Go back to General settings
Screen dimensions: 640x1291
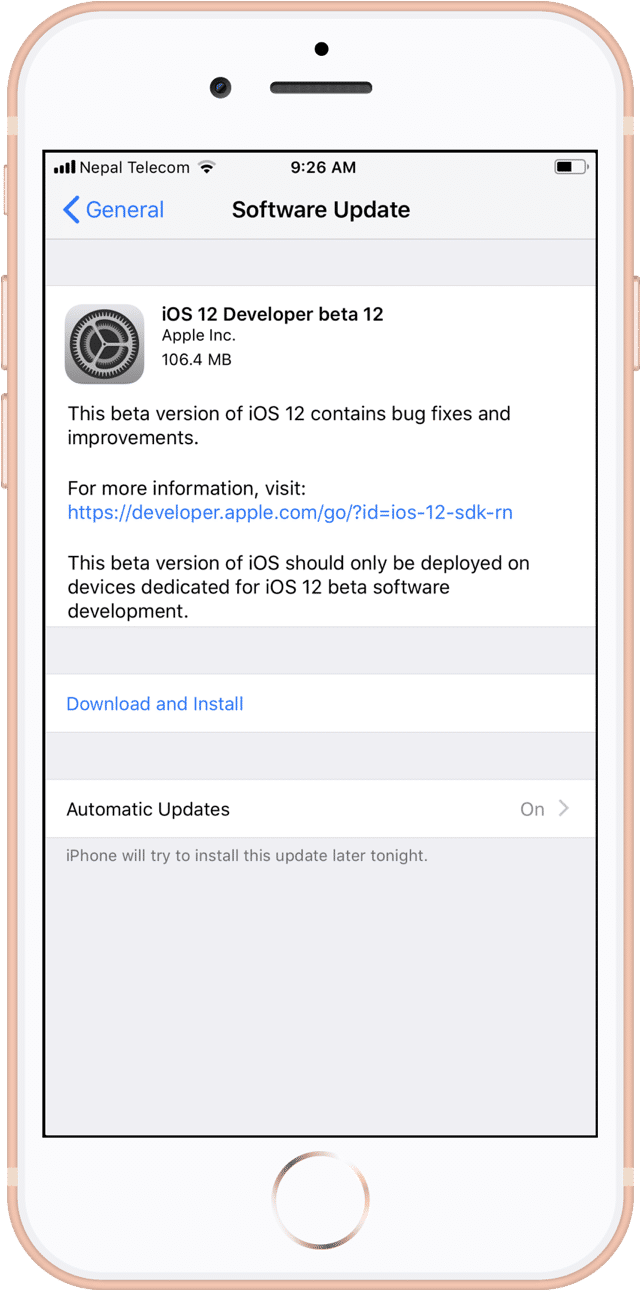[113, 210]
